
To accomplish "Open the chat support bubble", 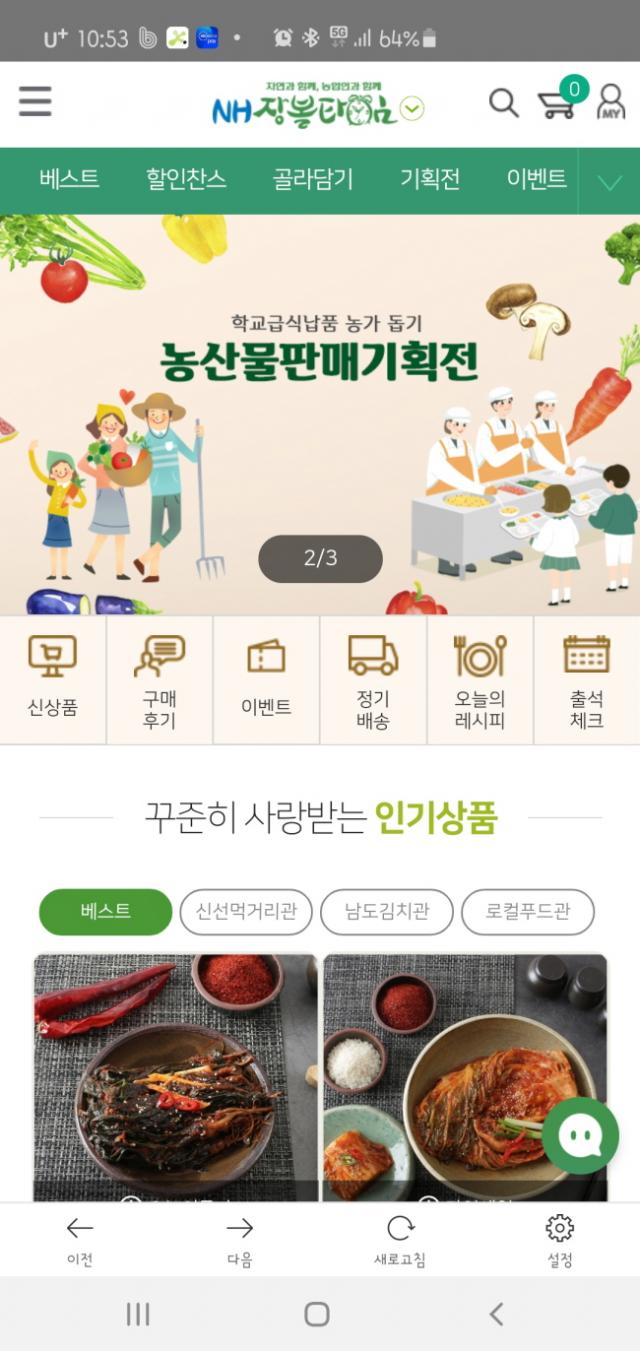I will [580, 1136].
